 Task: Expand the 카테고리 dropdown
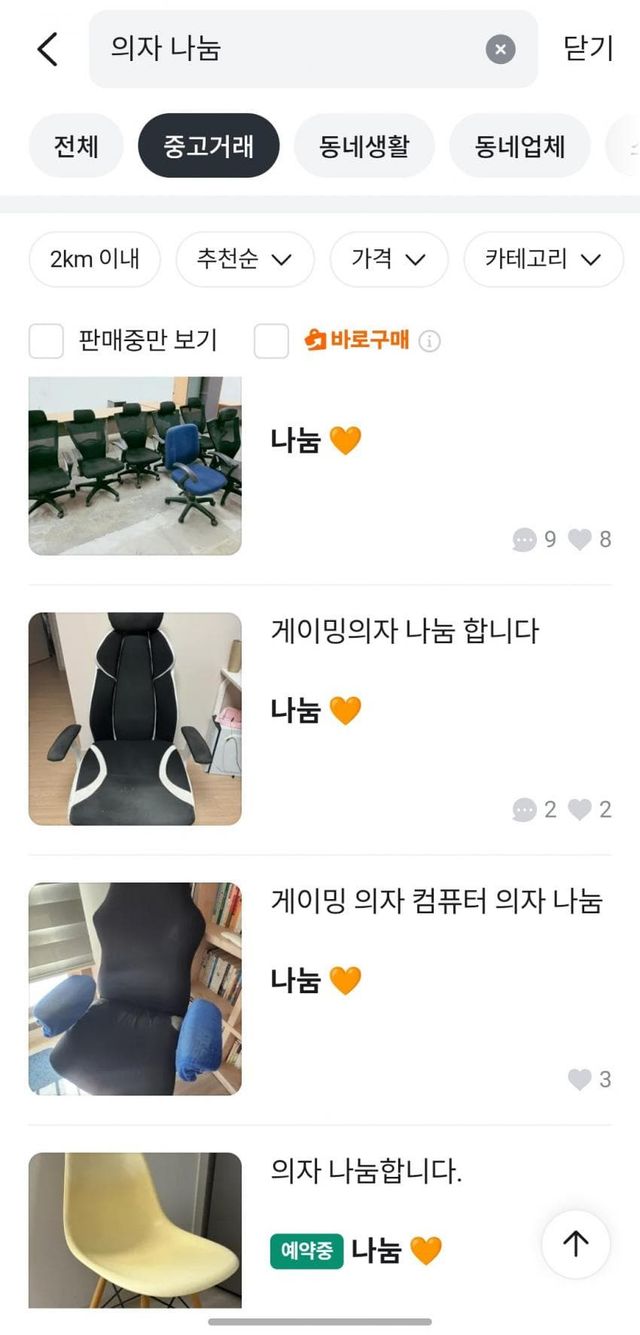click(543, 260)
